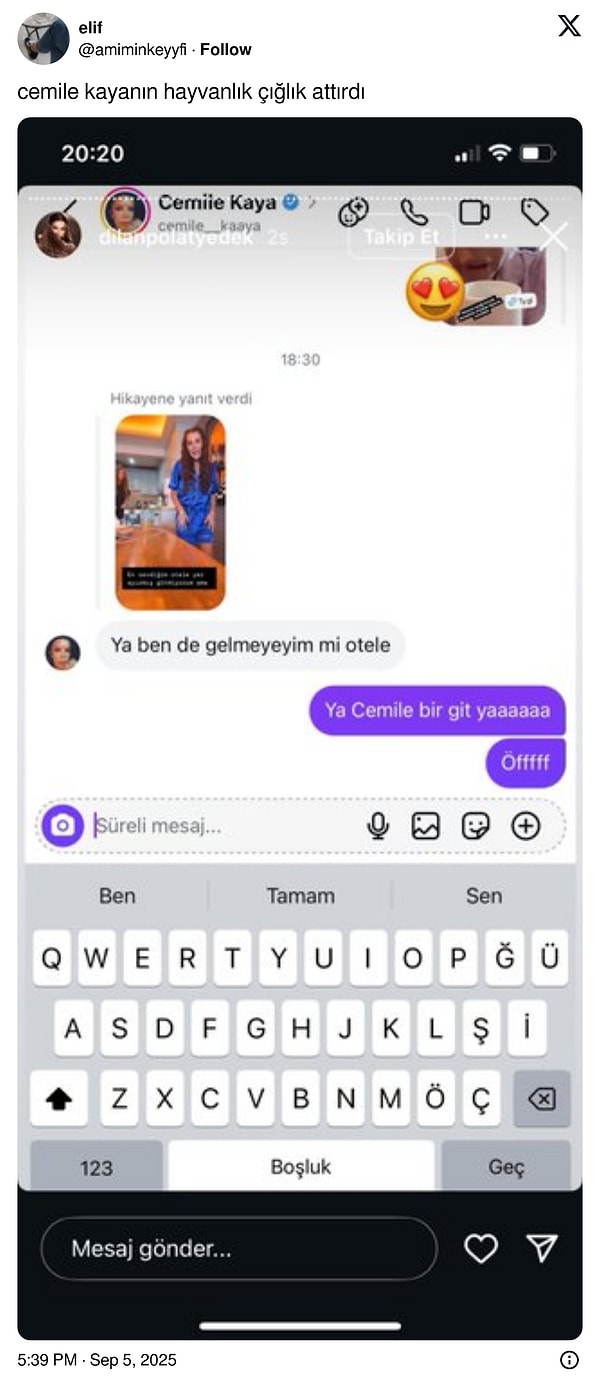Open the Sep 5, 2025 timestamp link
Image resolution: width=600 pixels, height=1390 pixels.
pos(97,1359)
